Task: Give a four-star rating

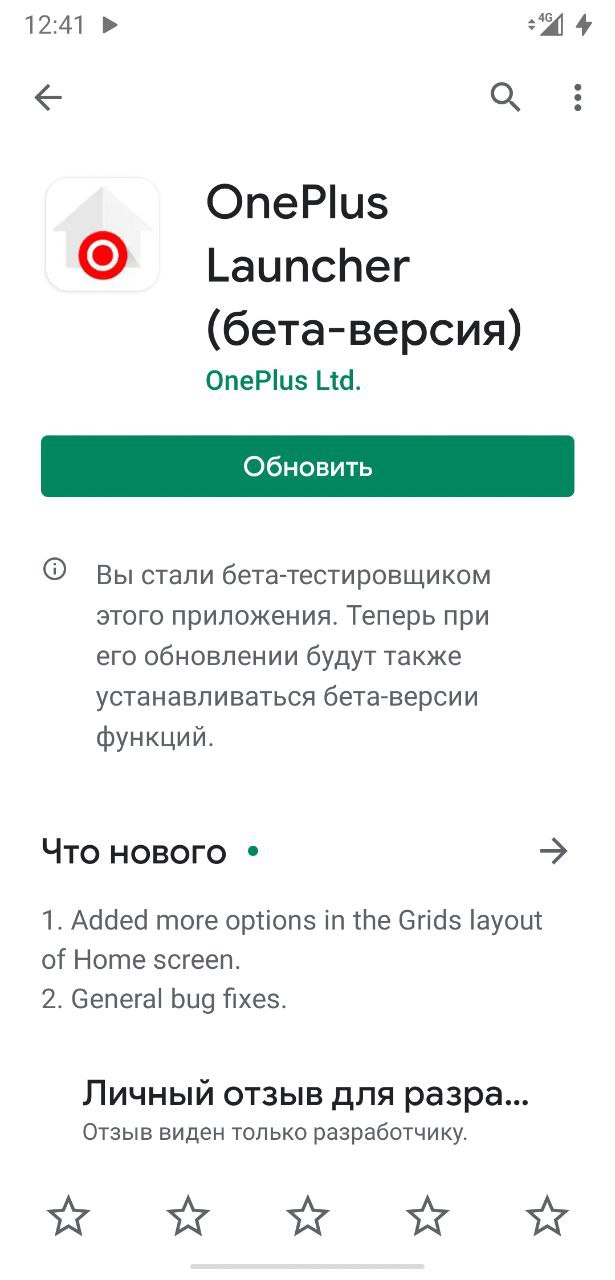Action: tap(428, 1216)
